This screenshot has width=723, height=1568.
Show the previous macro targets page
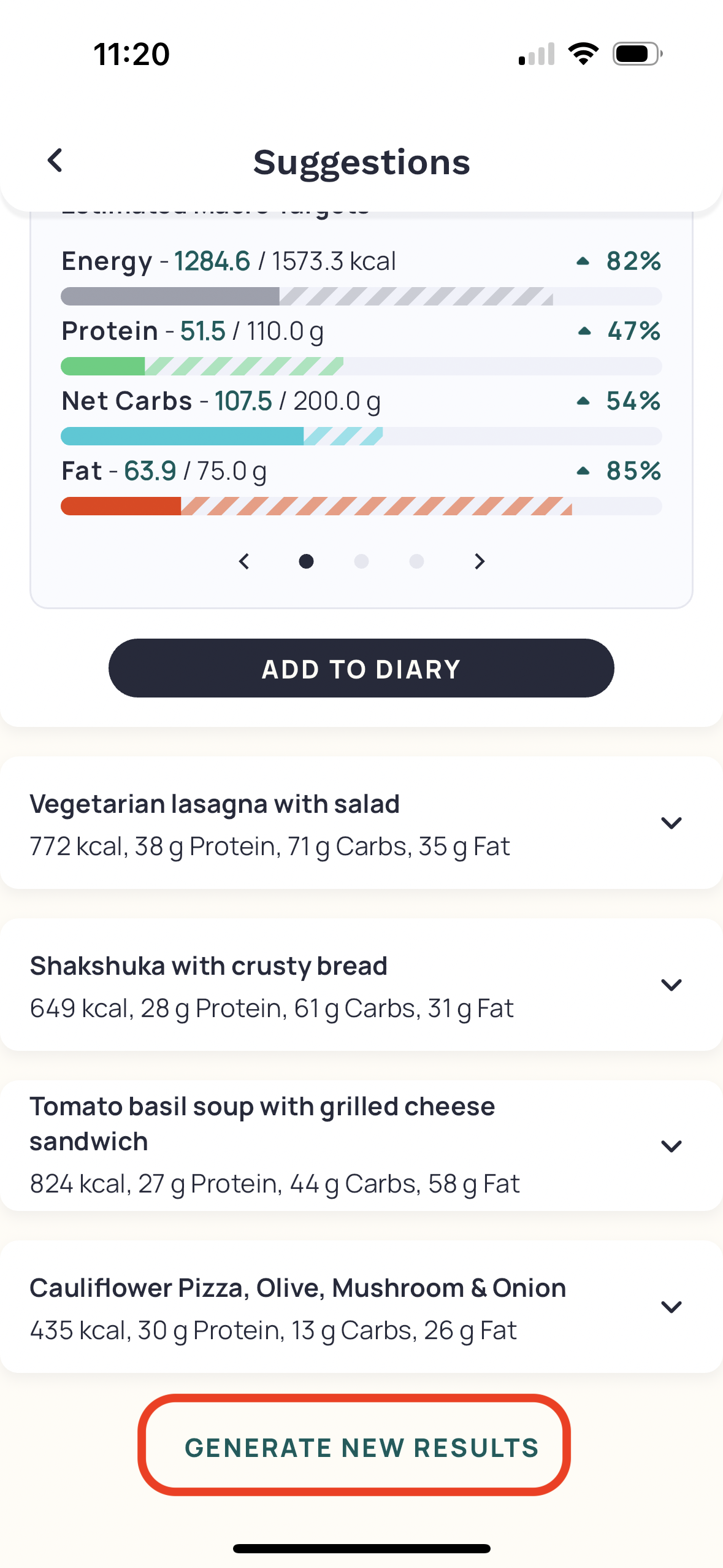[x=244, y=561]
